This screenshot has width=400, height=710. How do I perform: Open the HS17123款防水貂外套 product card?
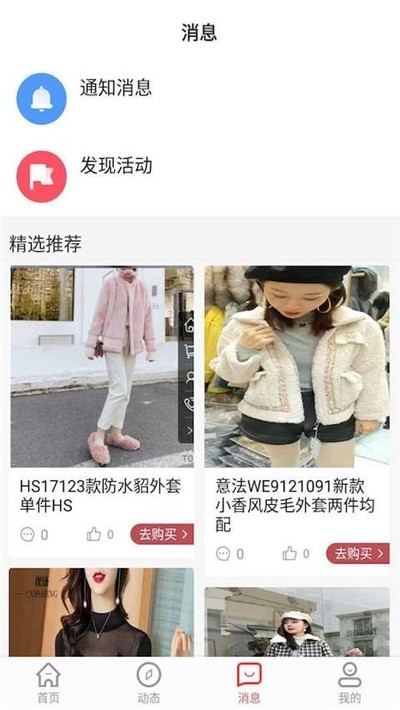[102, 411]
